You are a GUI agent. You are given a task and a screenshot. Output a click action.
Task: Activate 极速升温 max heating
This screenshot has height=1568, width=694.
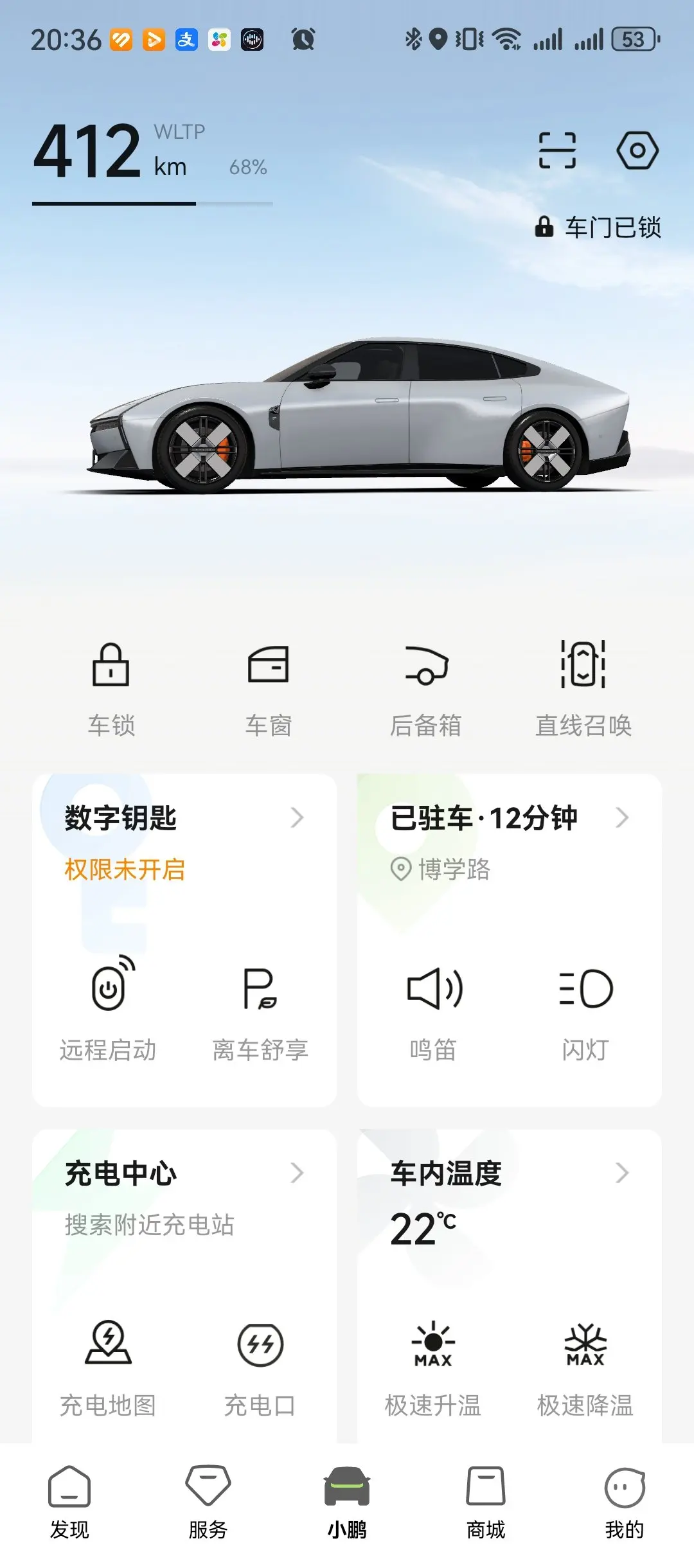click(x=434, y=1364)
